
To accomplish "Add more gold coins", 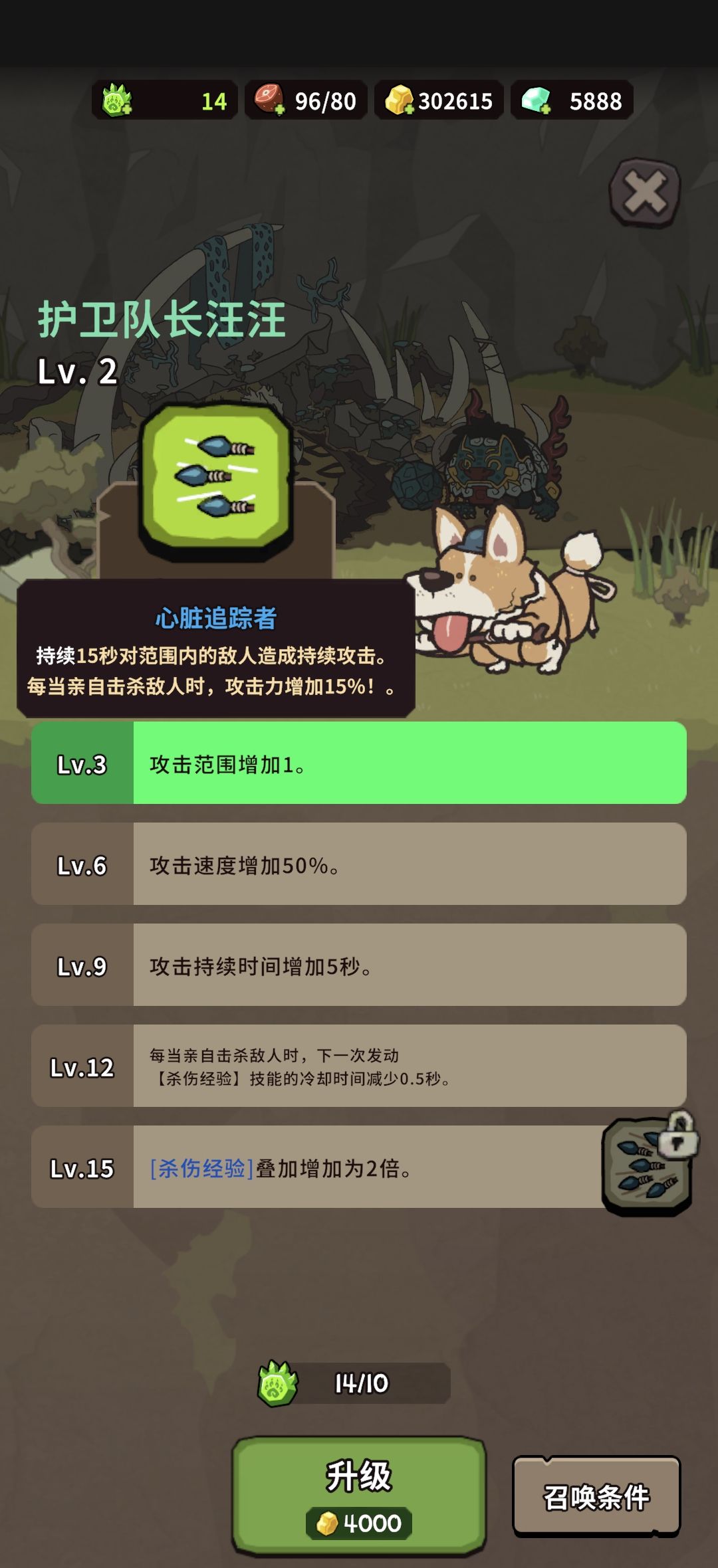I will coord(400,100).
